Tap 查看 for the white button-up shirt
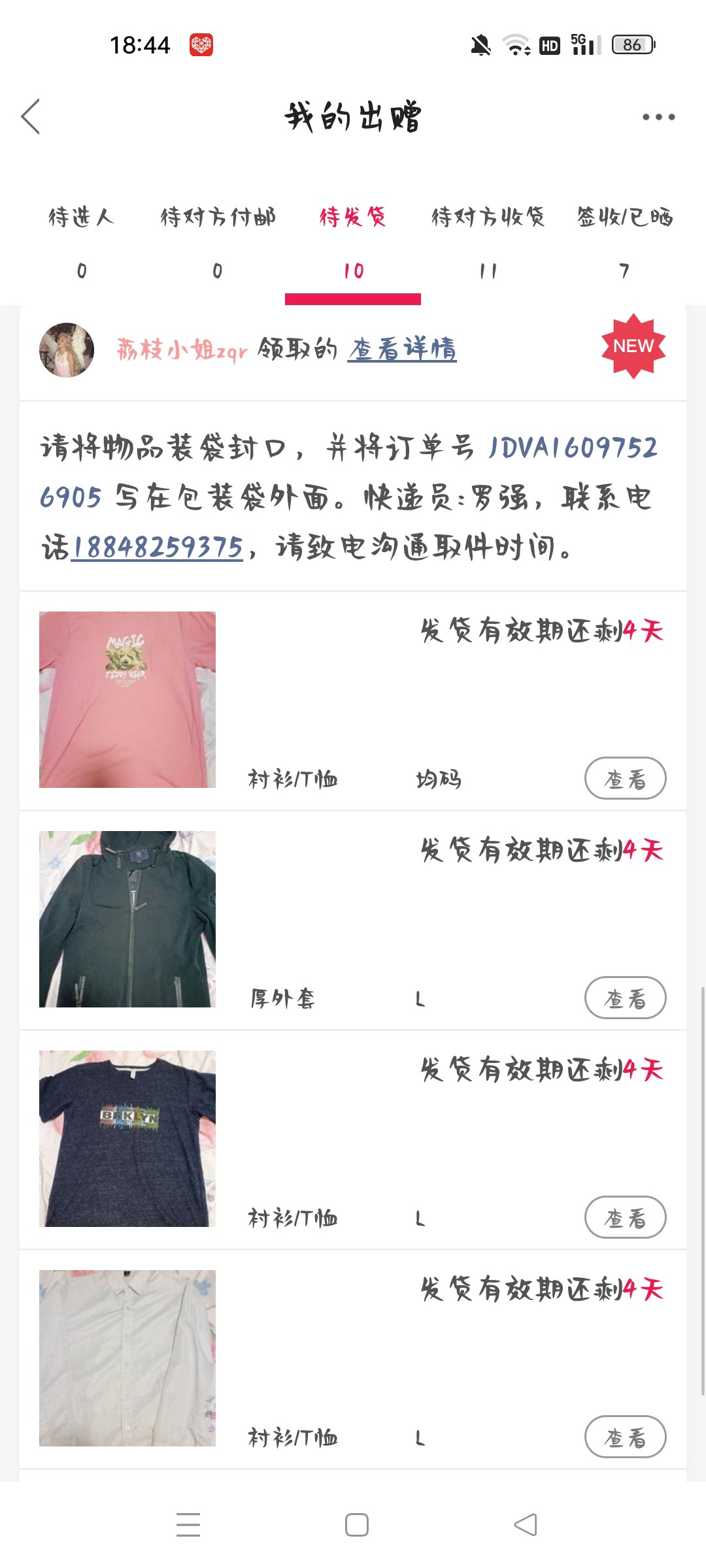Image resolution: width=706 pixels, height=1568 pixels. 625,1437
